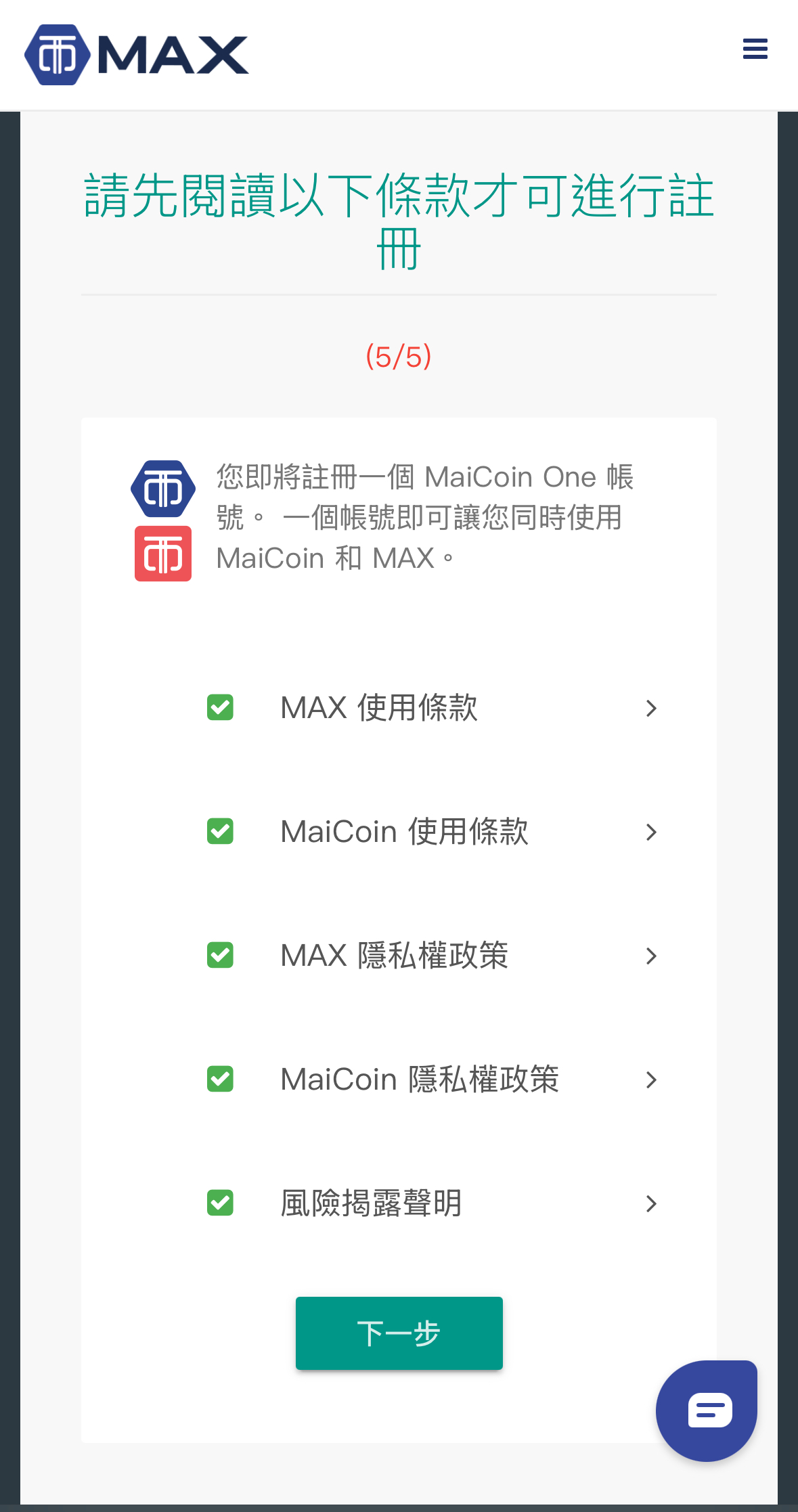Open MaiCoin 隱私權政策 via its chevron
This screenshot has width=798, height=1512.
(651, 1080)
